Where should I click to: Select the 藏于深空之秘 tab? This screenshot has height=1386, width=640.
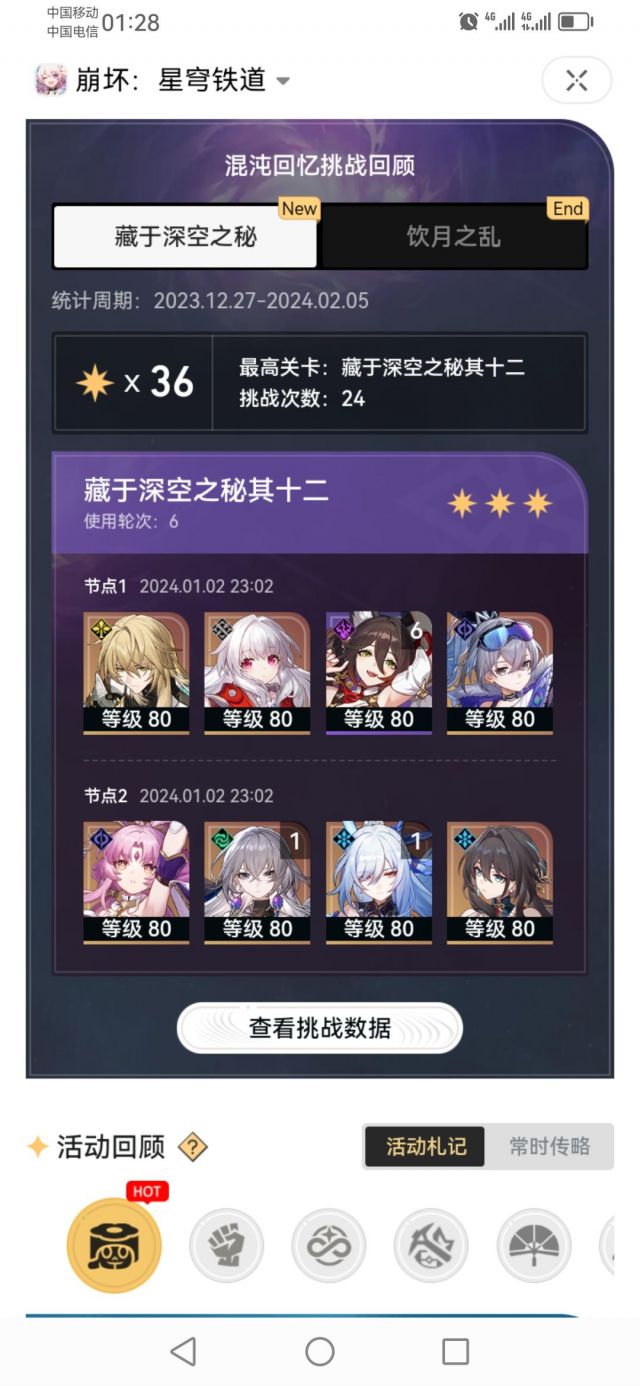pos(185,237)
